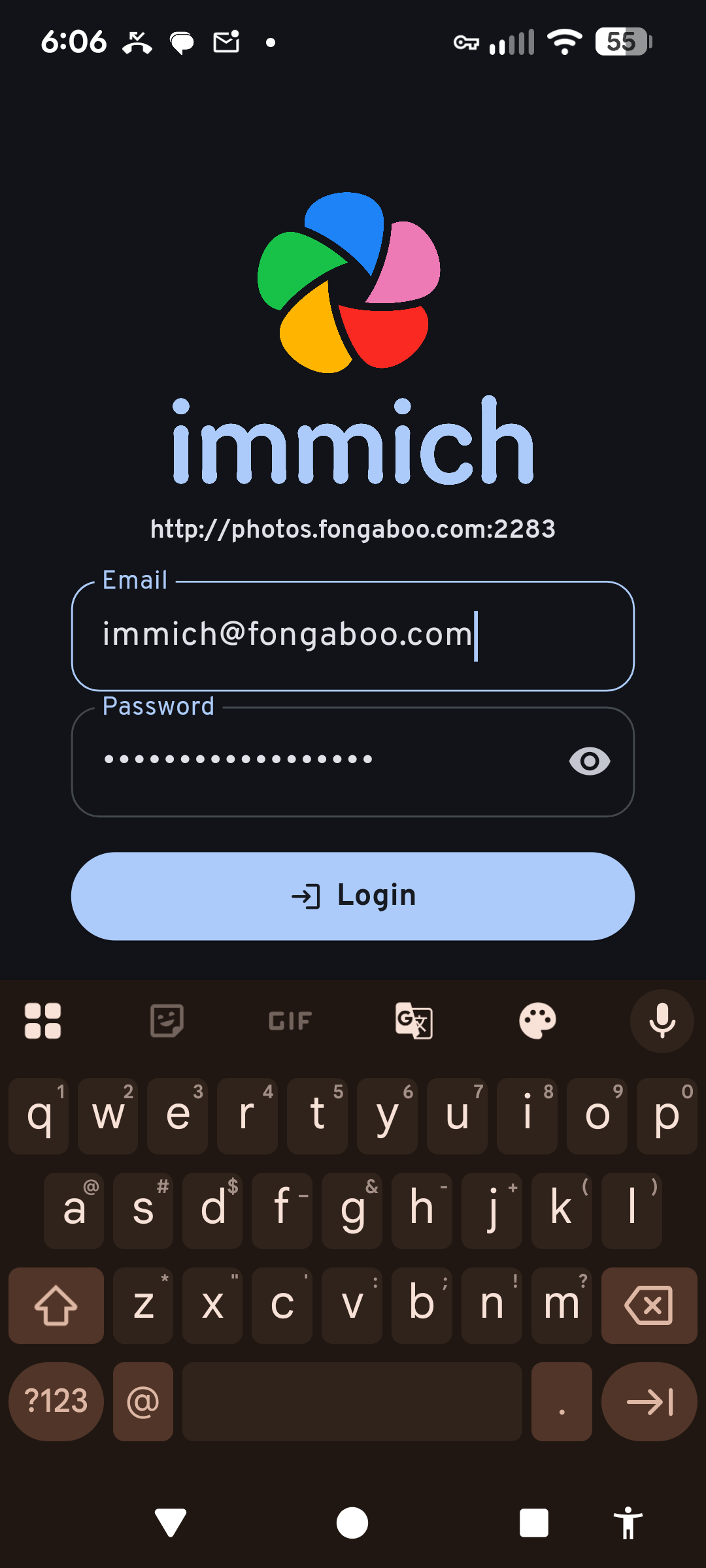Open the GIF keyboard panel
Viewport: 706px width, 1568px height.
click(290, 1021)
